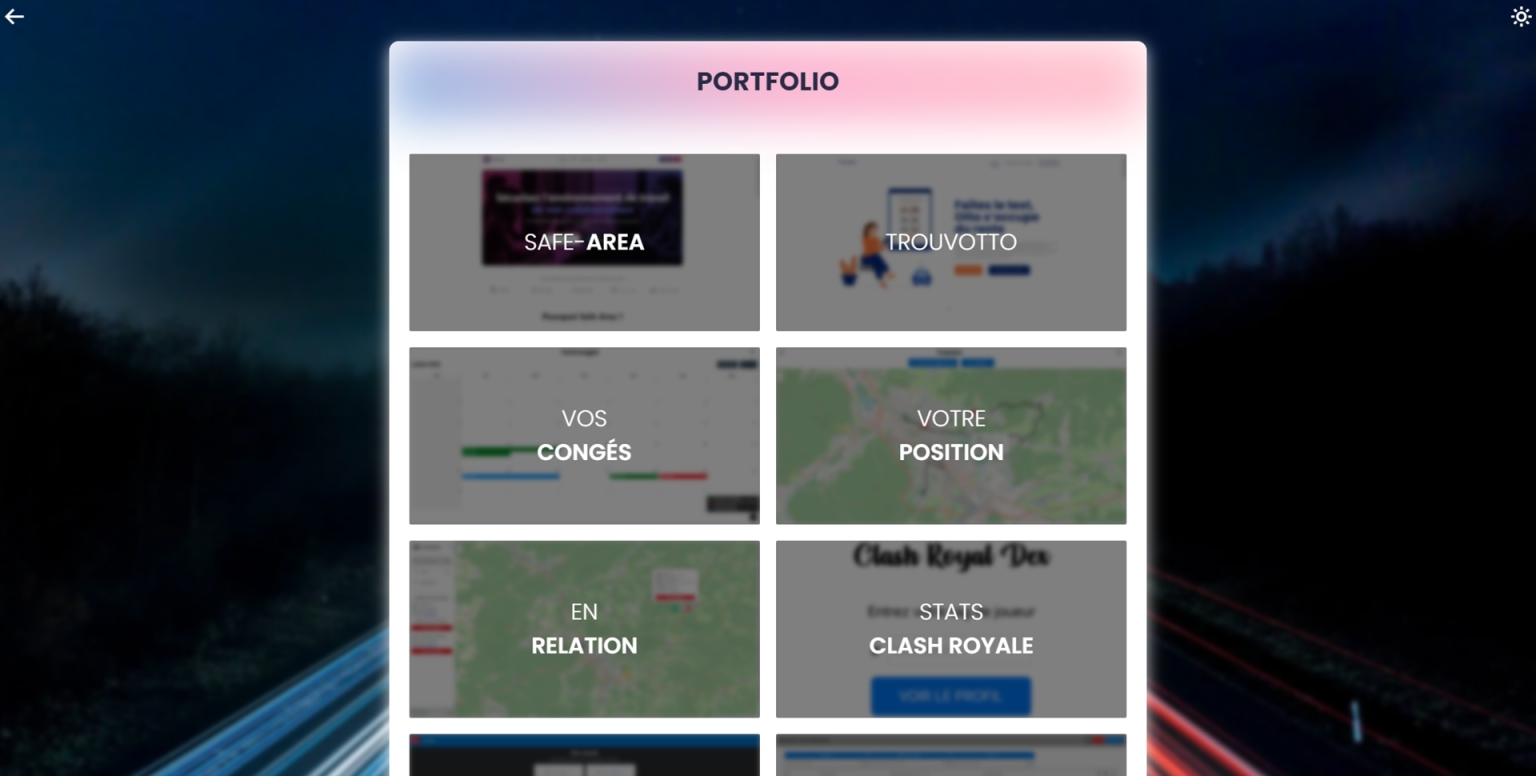View the Stats Clash Royale project
1536x776 pixels.
click(x=950, y=628)
